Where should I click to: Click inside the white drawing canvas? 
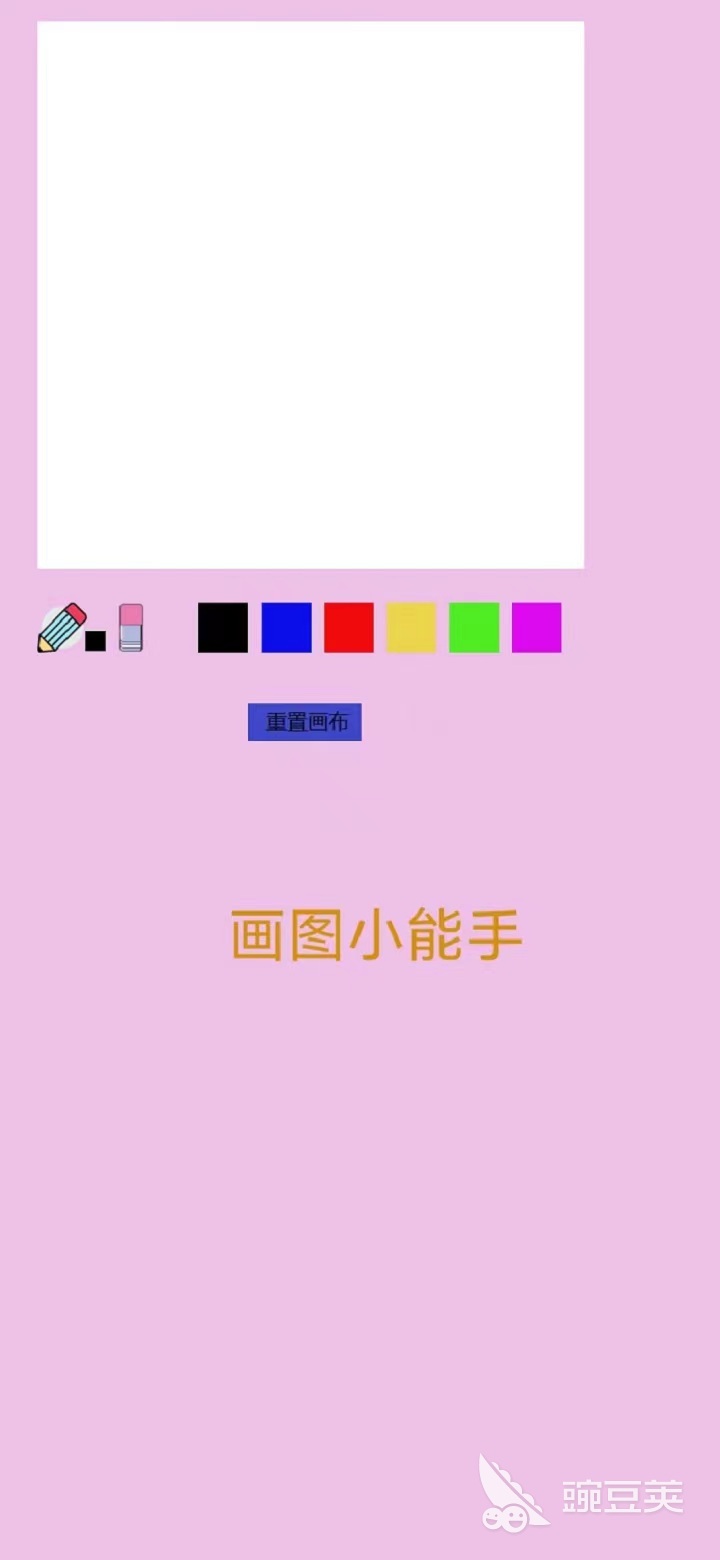310,293
